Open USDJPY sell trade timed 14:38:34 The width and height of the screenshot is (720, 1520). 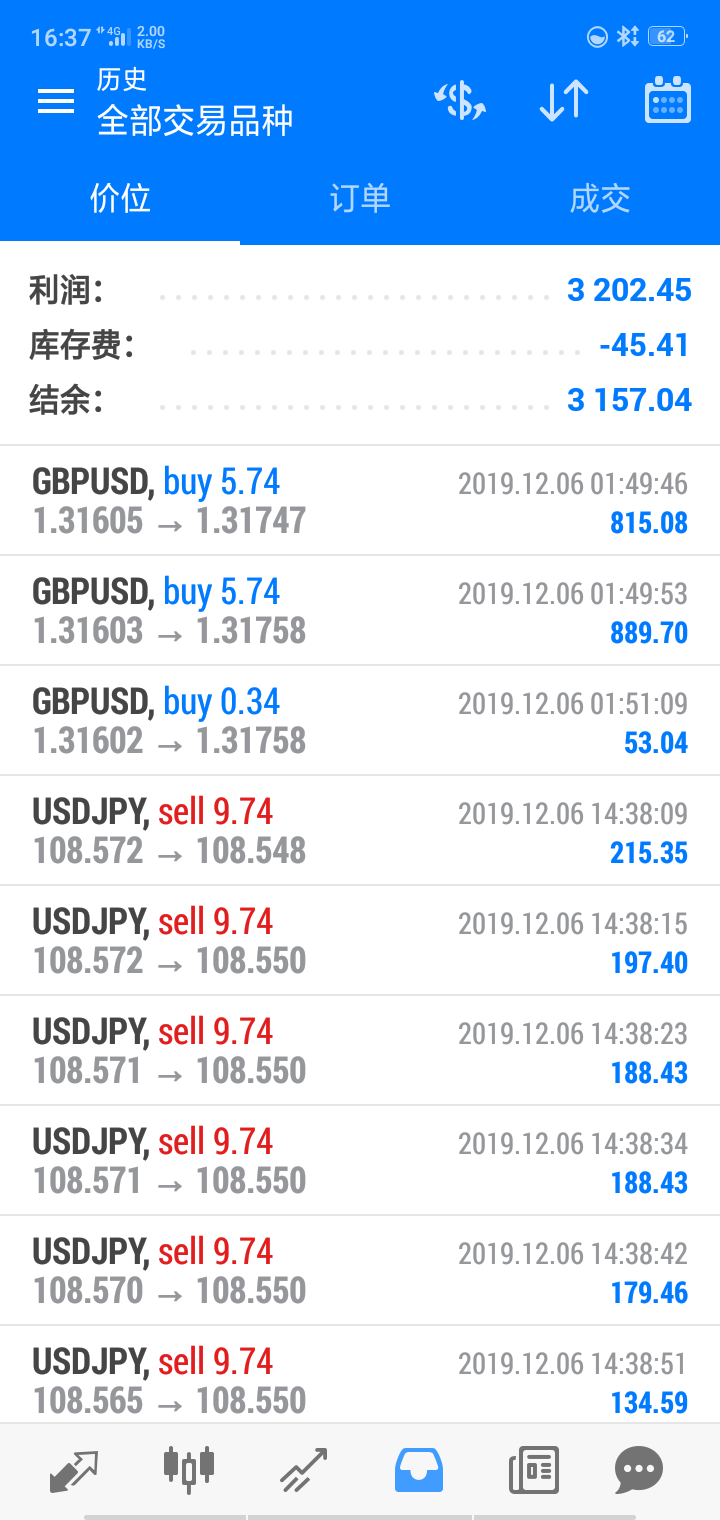pyautogui.click(x=360, y=1161)
